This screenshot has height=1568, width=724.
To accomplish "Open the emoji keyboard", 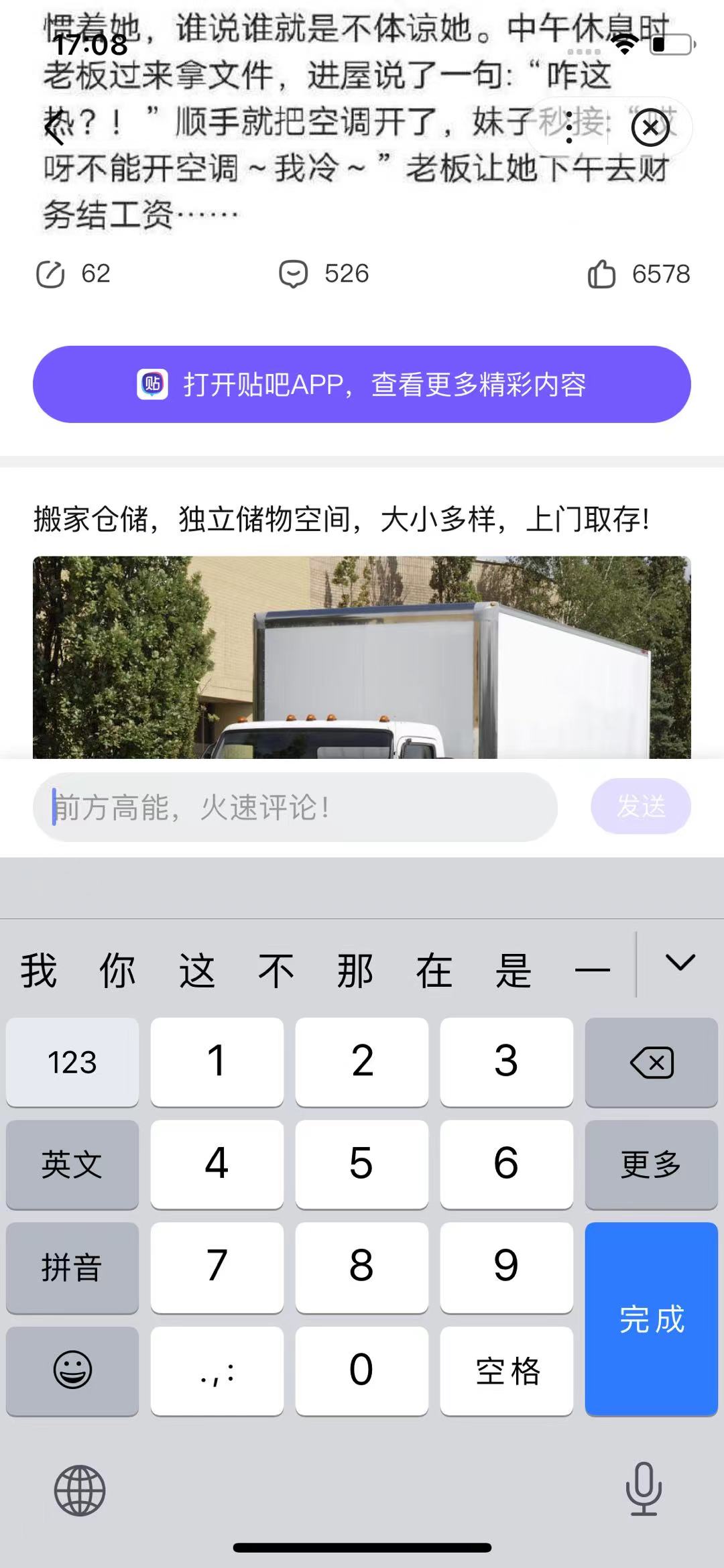I will 72,1370.
